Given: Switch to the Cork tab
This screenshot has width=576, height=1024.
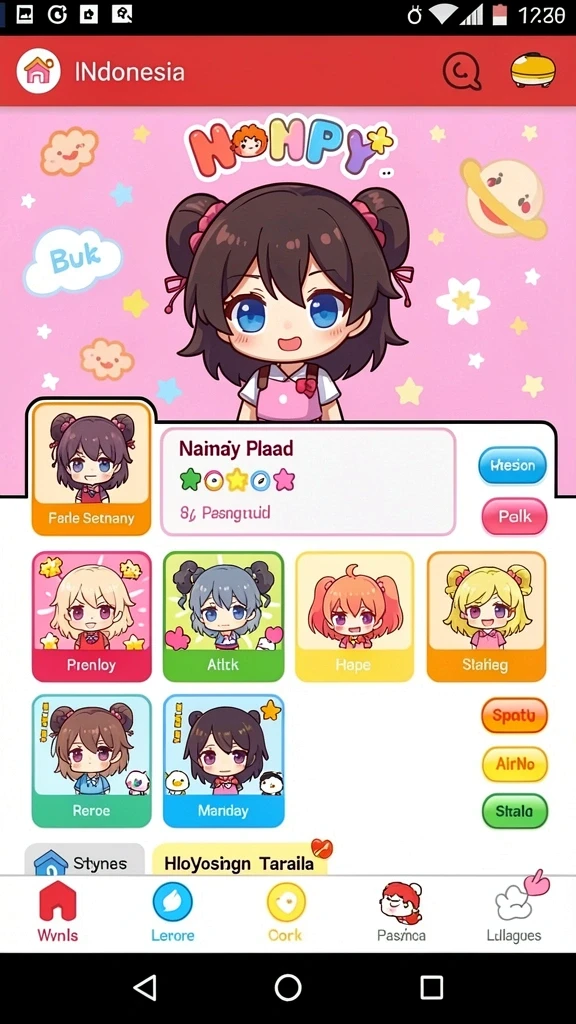Looking at the screenshot, I should point(286,913).
